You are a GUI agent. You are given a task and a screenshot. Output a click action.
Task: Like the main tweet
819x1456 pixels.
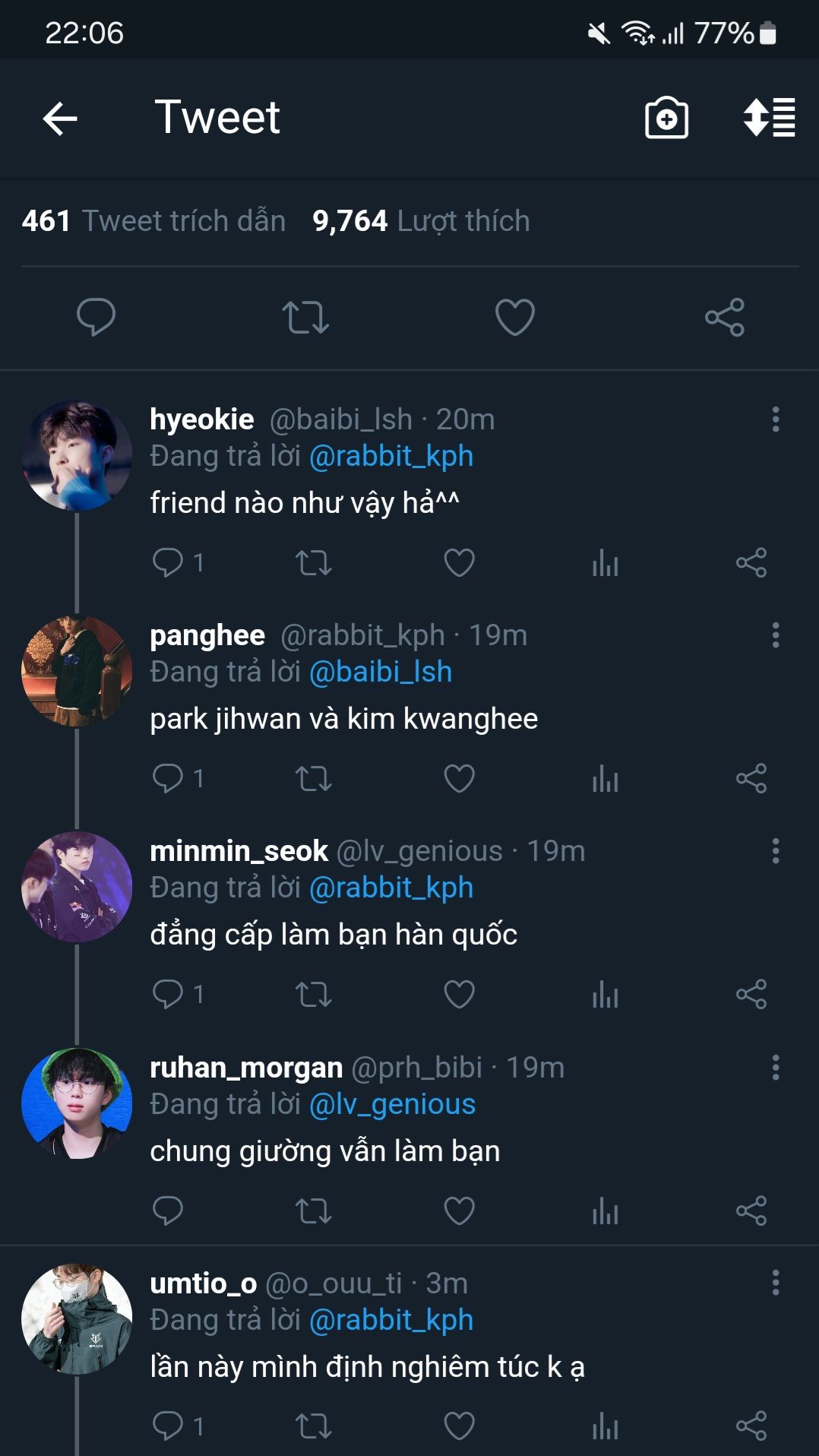click(515, 317)
